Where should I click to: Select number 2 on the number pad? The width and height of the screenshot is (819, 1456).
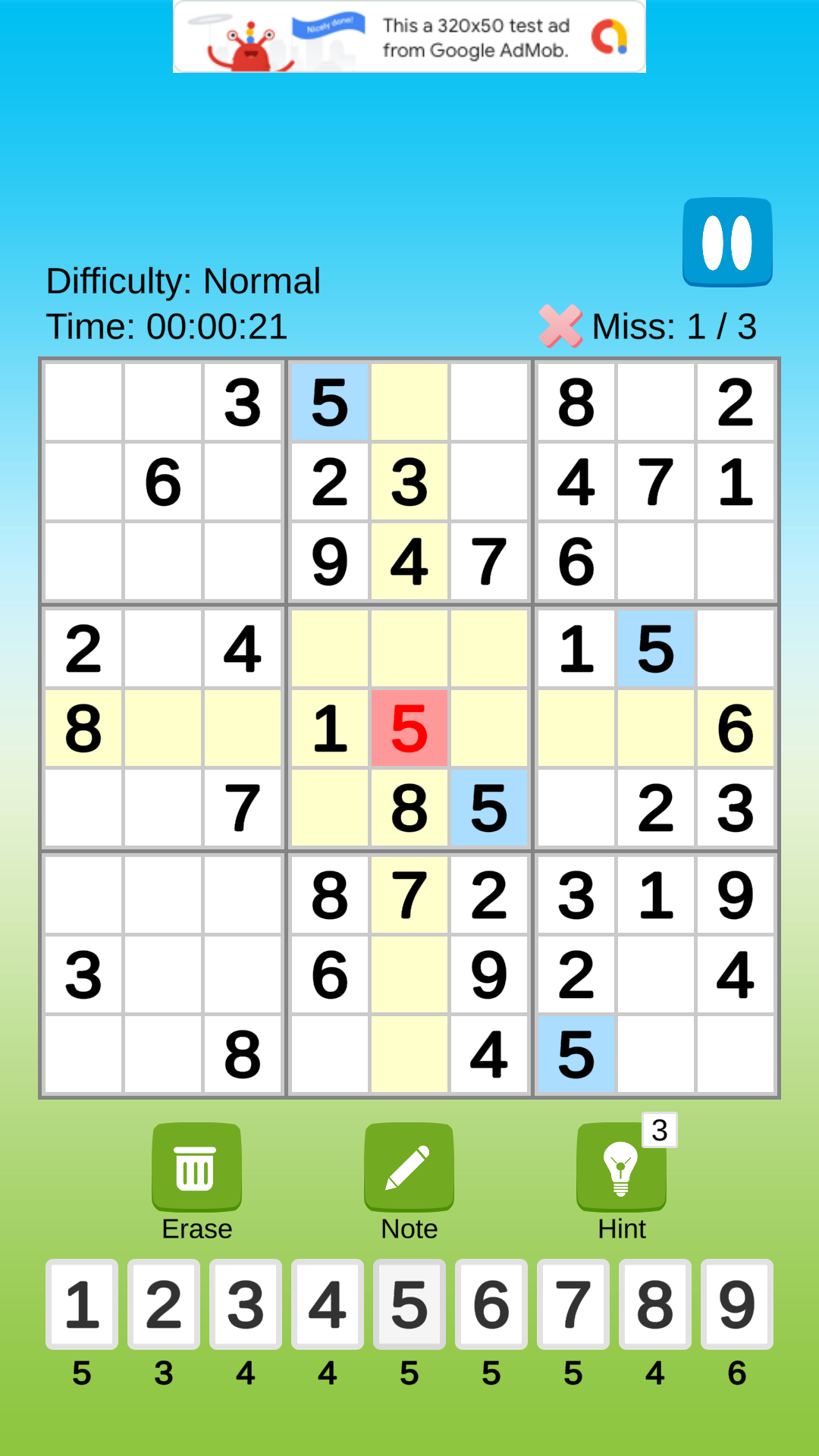tap(164, 1304)
